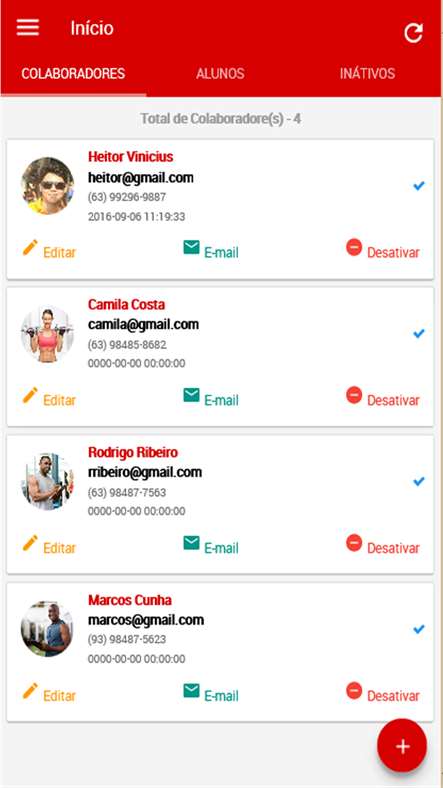E-mail Marcos Cunha
This screenshot has height=788, width=443.
pos(210,694)
